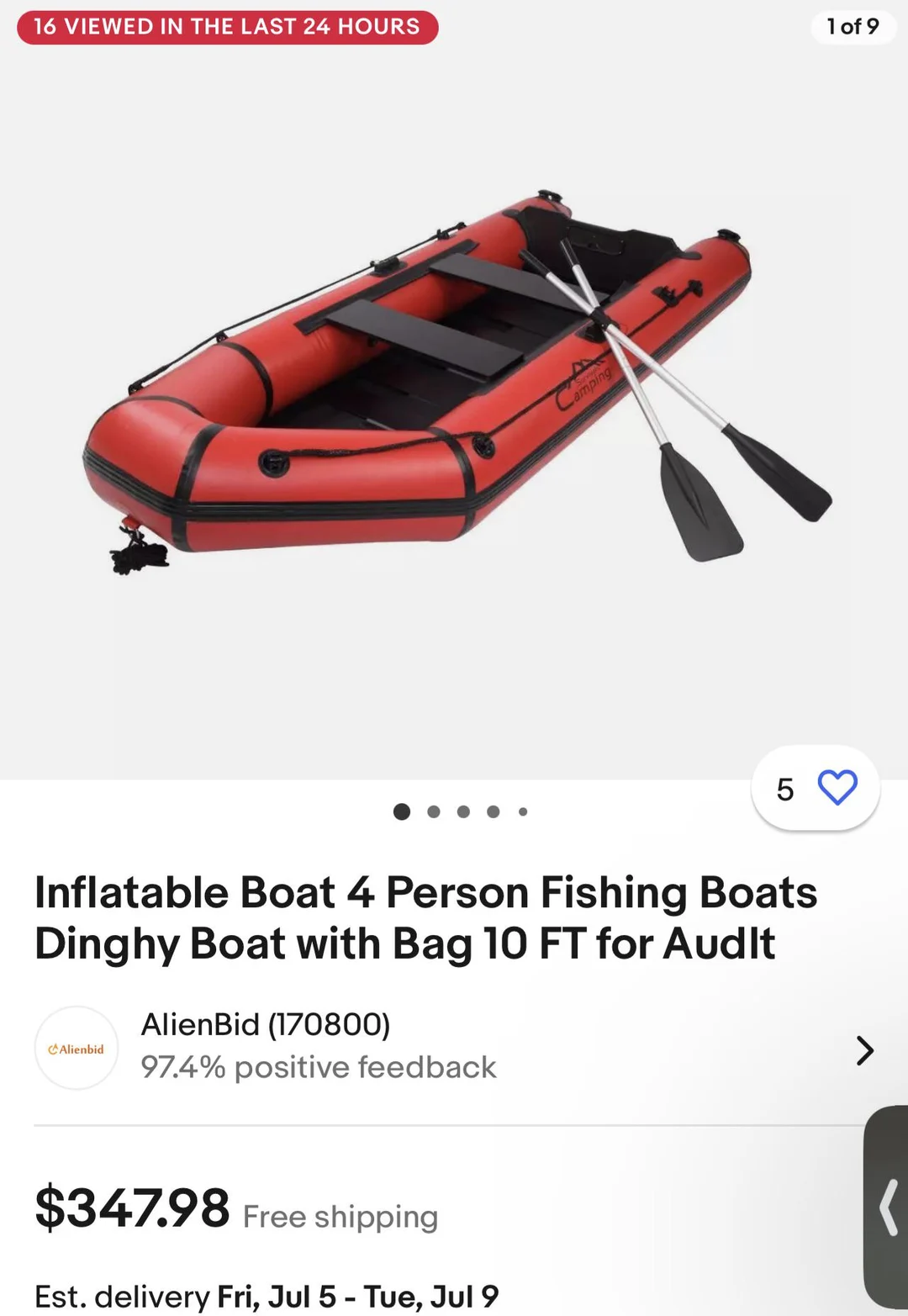Click the active image indicator dot

403,811
